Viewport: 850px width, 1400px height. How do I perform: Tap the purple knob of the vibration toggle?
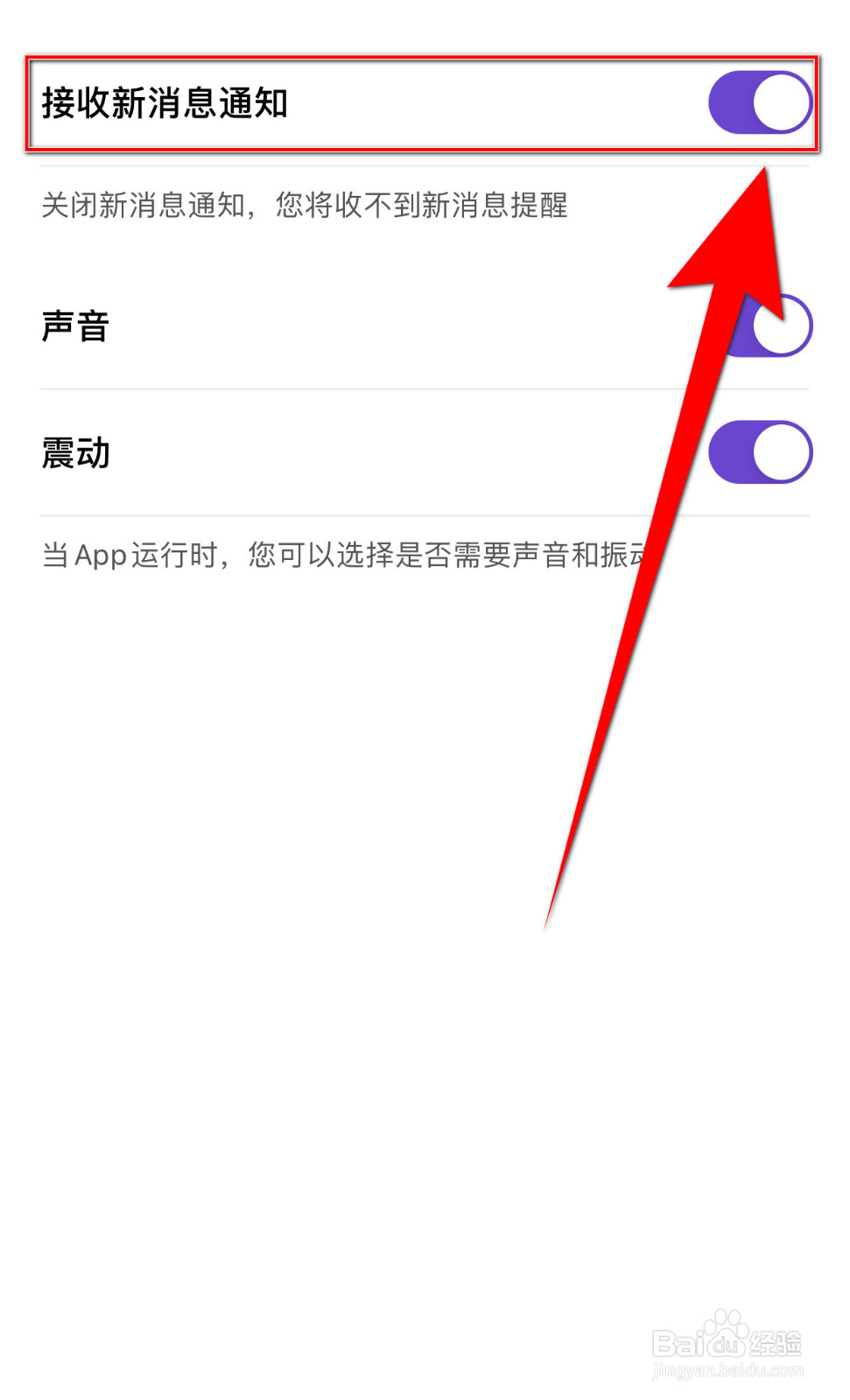[736, 451]
